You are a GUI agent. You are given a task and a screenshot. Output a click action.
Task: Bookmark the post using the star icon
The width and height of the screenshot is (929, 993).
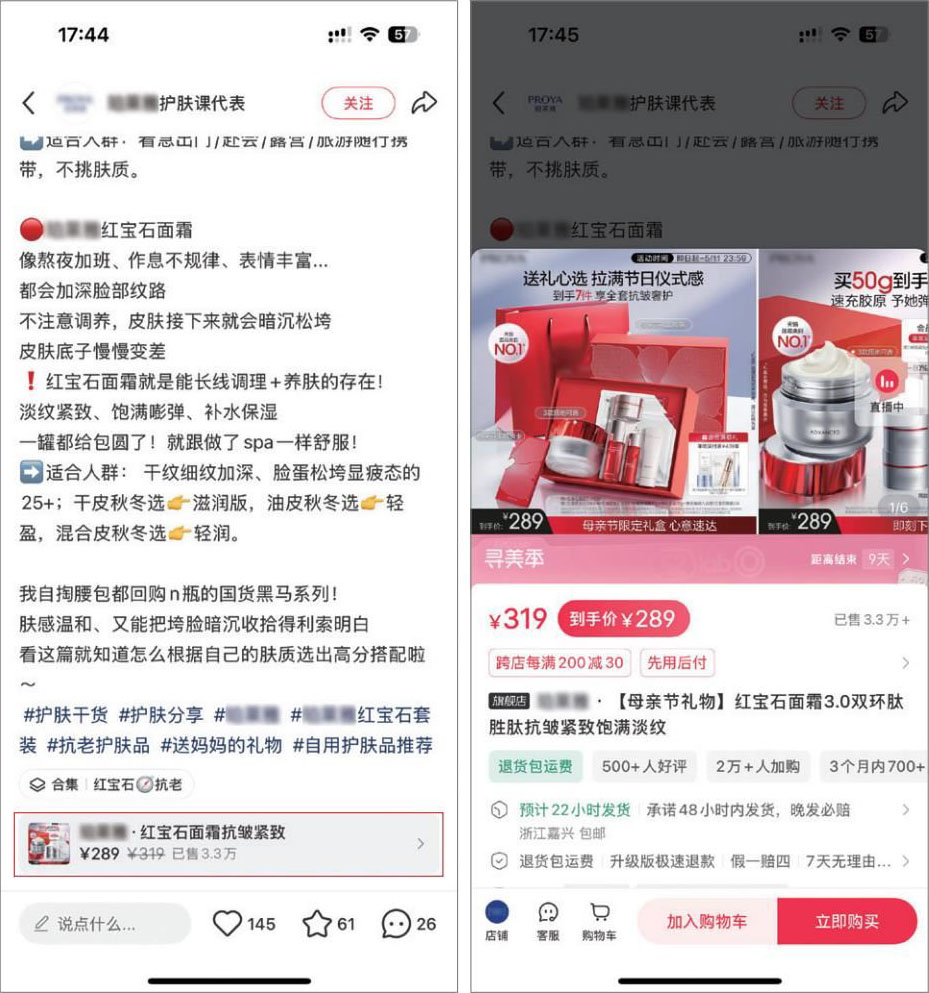(x=317, y=923)
